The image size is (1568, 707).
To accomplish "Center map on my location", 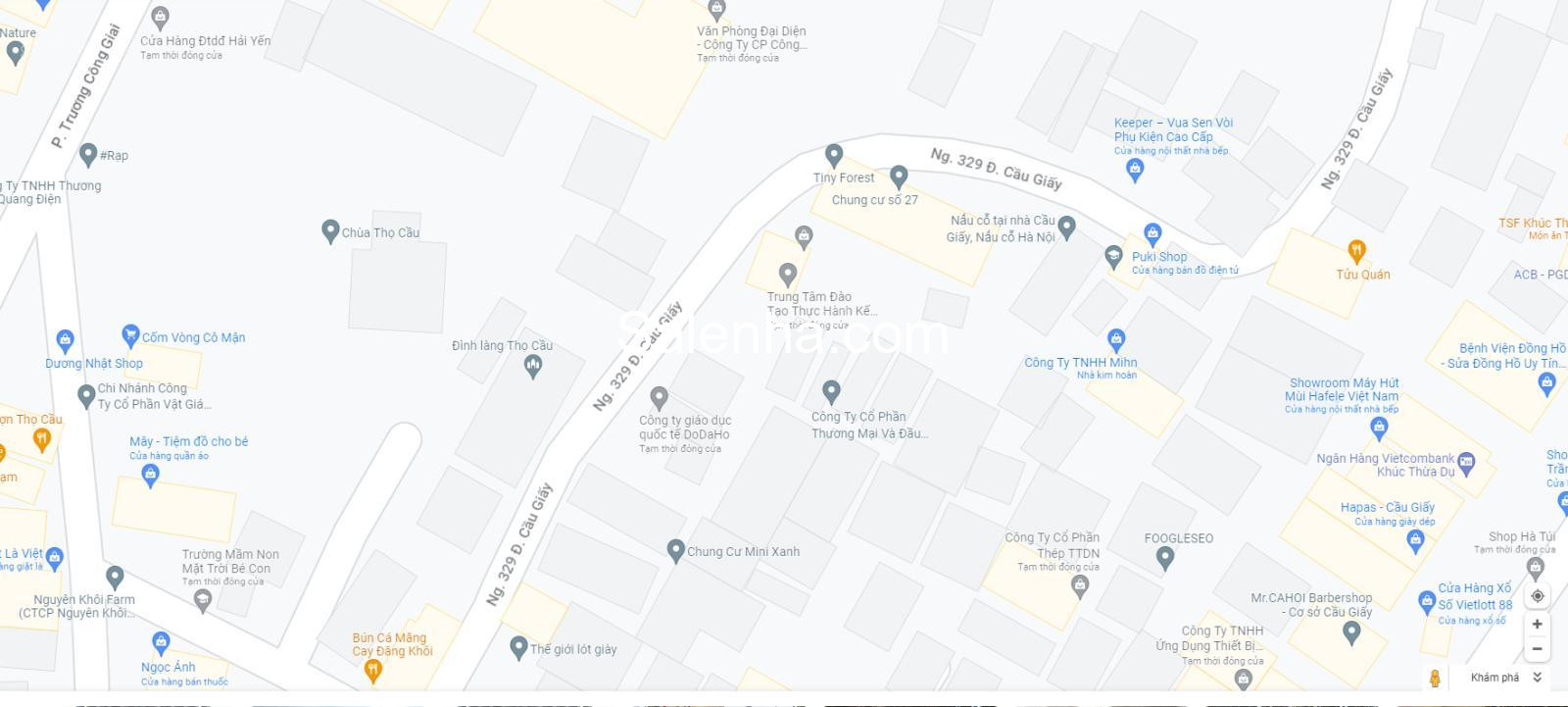I will (1537, 595).
